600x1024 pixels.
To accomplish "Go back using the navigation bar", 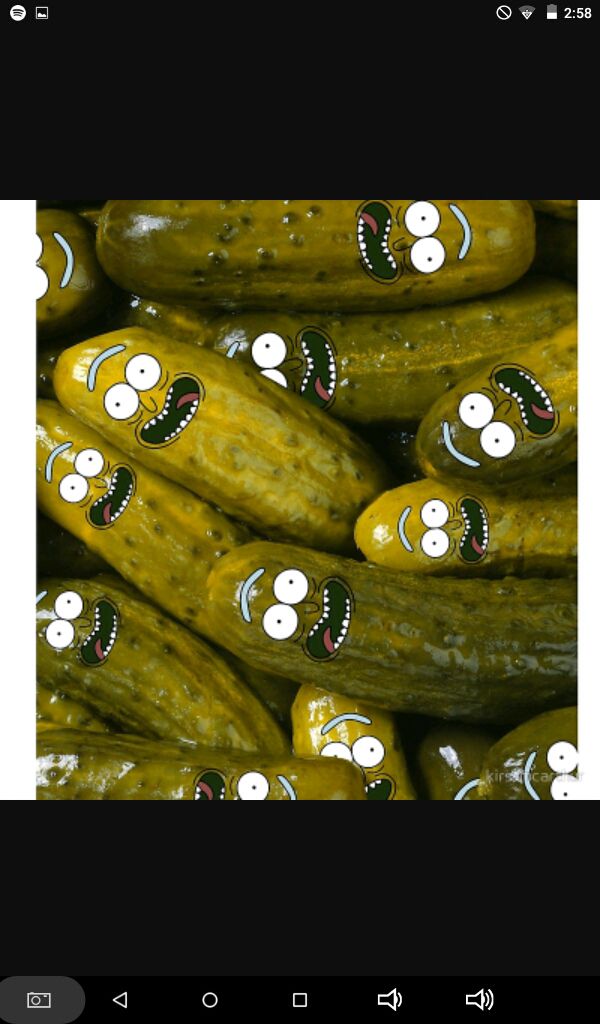I will (120, 1000).
